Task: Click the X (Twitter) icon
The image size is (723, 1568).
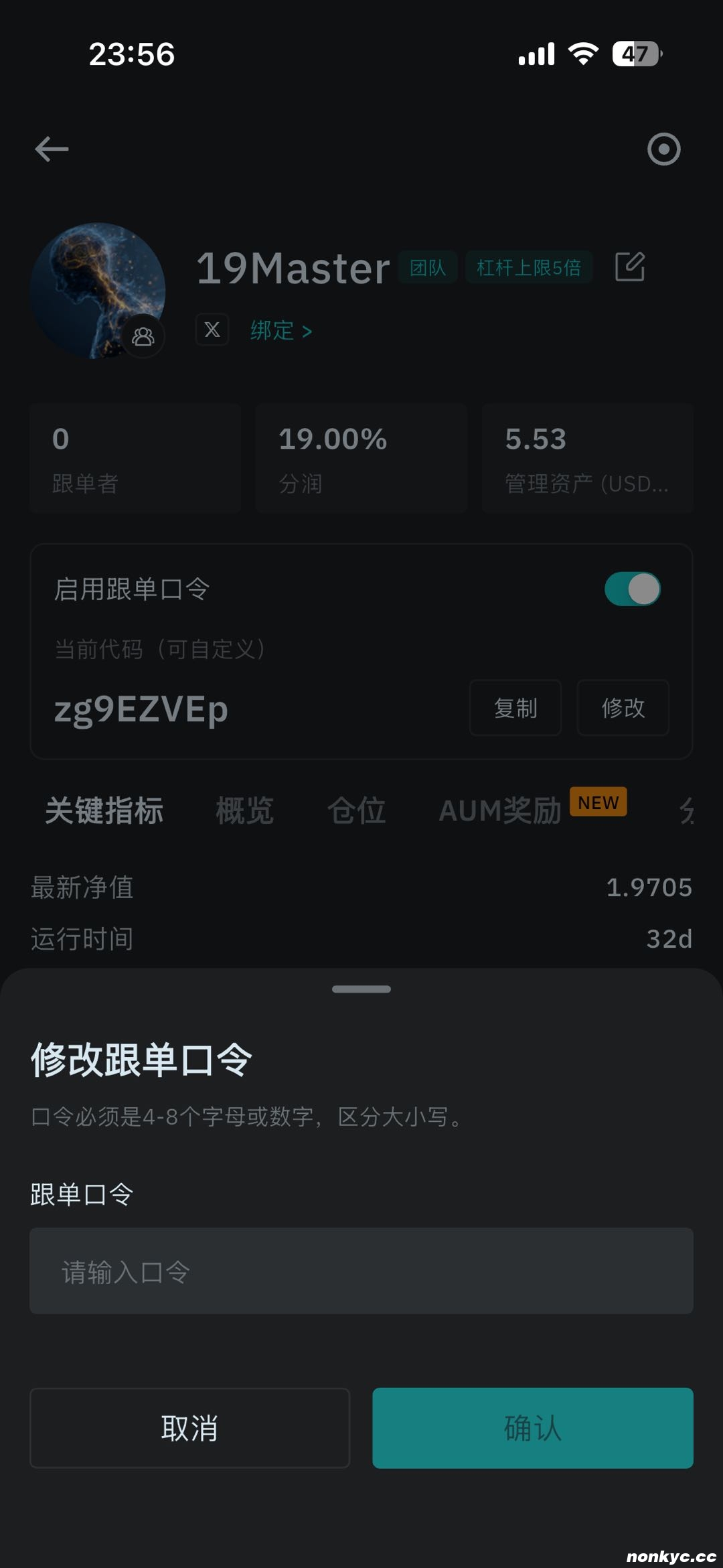Action: [x=212, y=330]
